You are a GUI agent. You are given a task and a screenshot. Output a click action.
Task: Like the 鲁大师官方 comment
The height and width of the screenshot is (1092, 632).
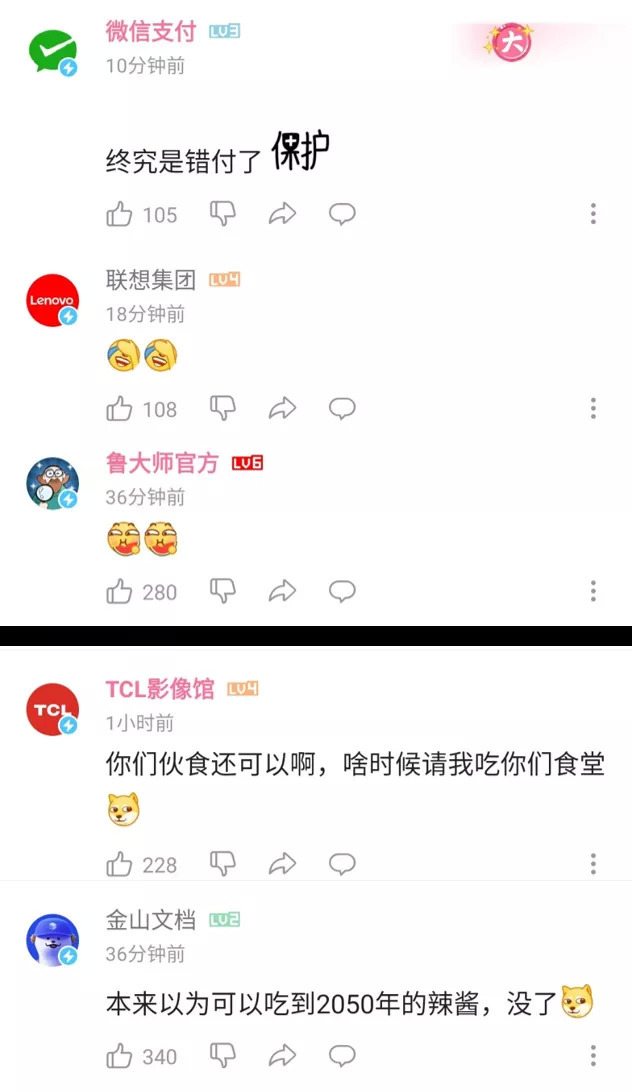pos(119,592)
